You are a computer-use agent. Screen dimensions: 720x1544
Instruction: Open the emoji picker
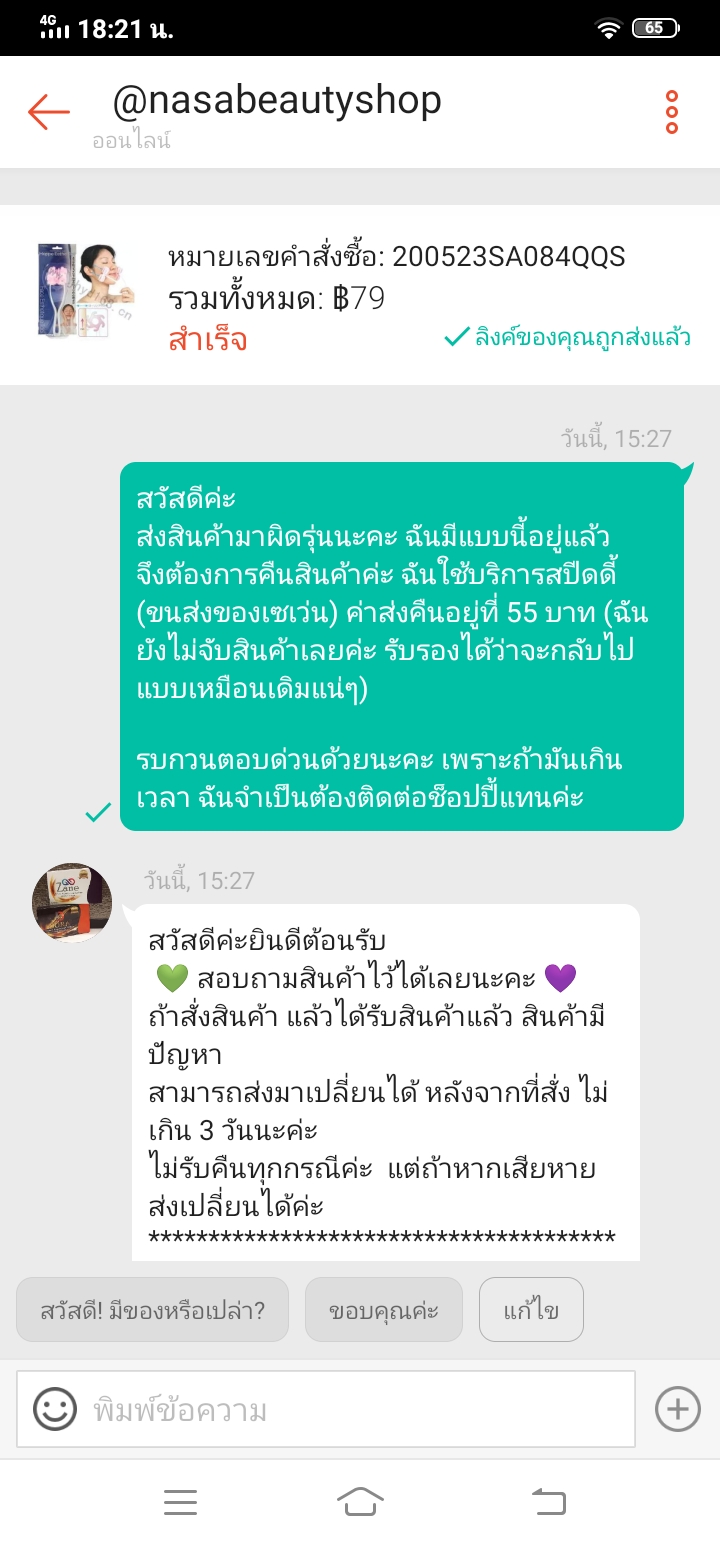55,1409
